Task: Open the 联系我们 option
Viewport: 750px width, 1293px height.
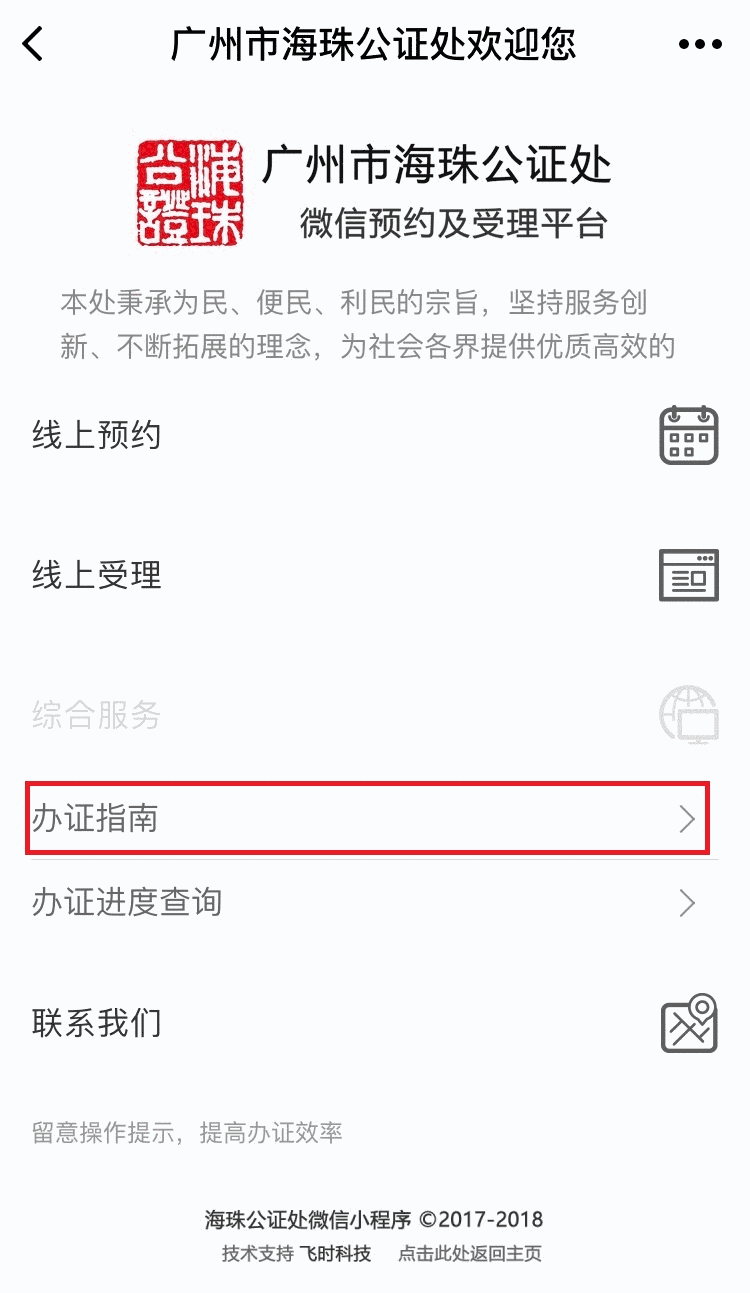Action: tap(96, 1023)
